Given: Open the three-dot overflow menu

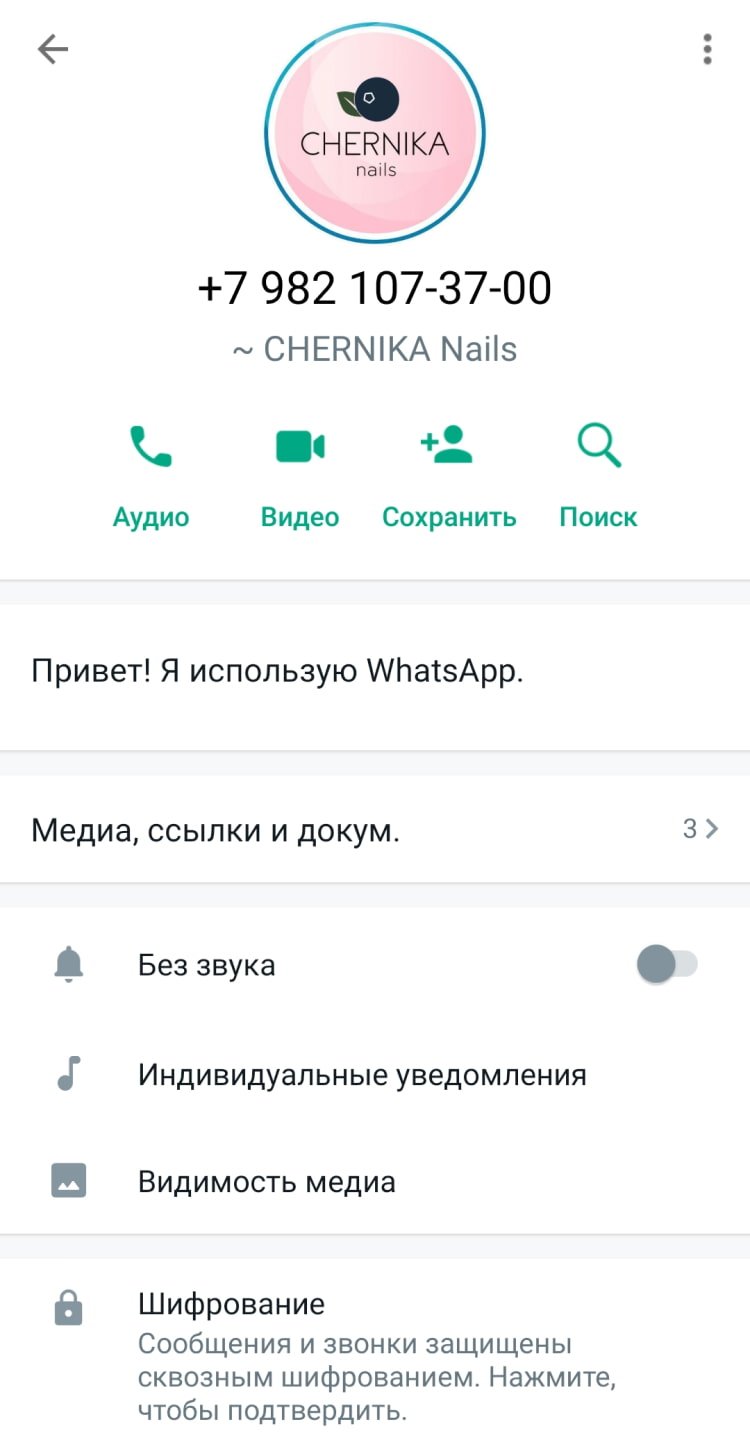Looking at the screenshot, I should [x=707, y=49].
